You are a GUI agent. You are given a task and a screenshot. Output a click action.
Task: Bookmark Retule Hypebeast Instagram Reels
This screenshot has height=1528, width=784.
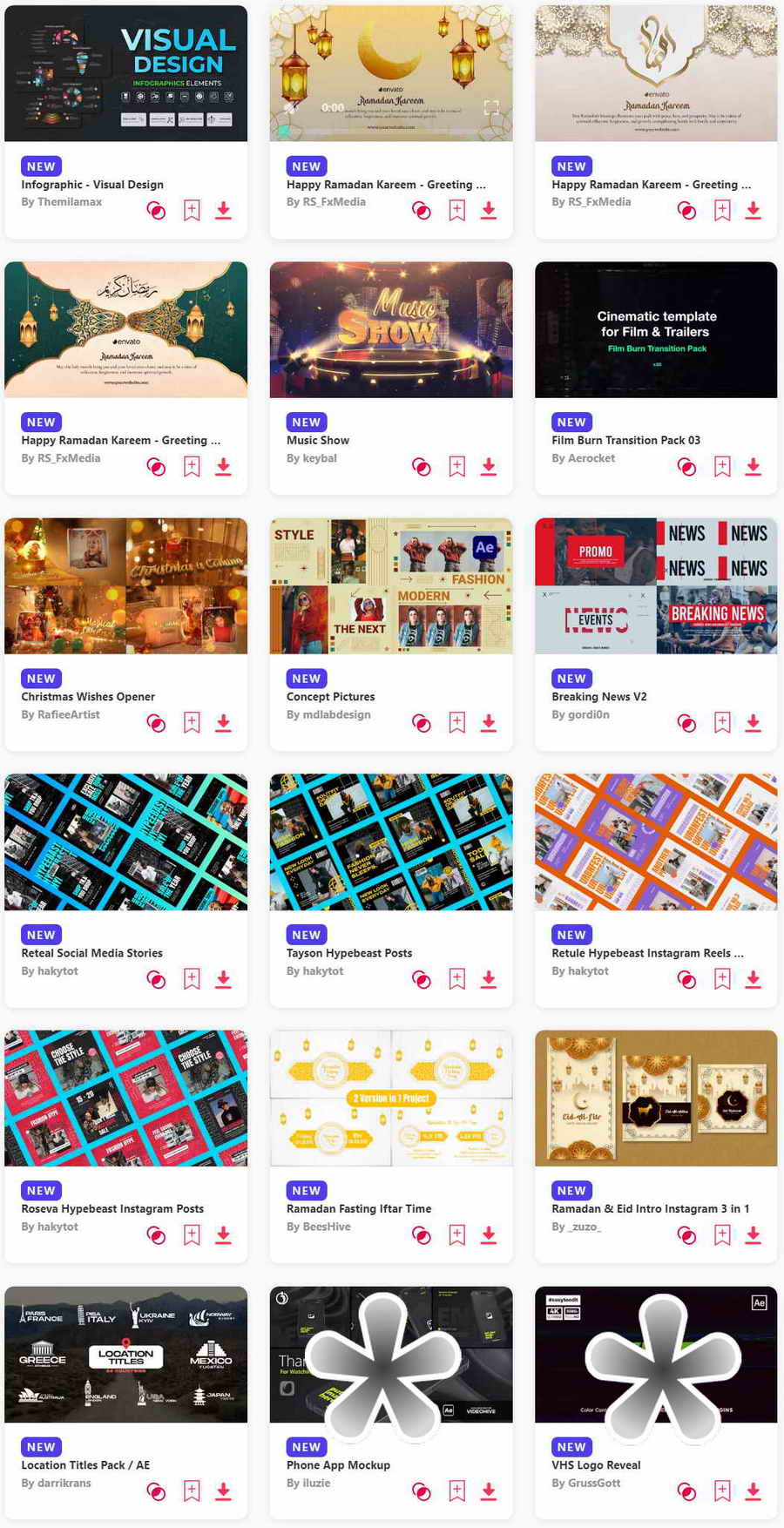coord(722,979)
